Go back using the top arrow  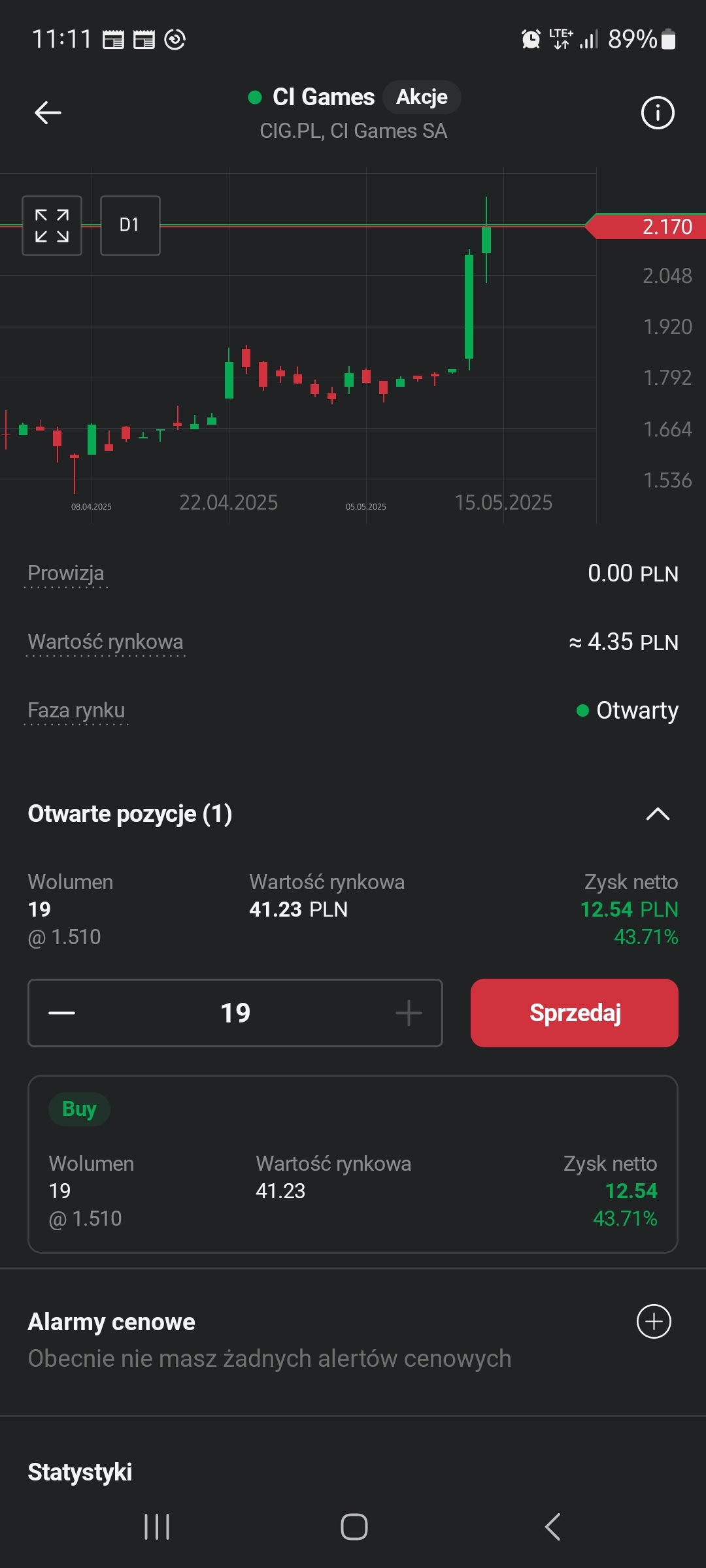pos(48,113)
